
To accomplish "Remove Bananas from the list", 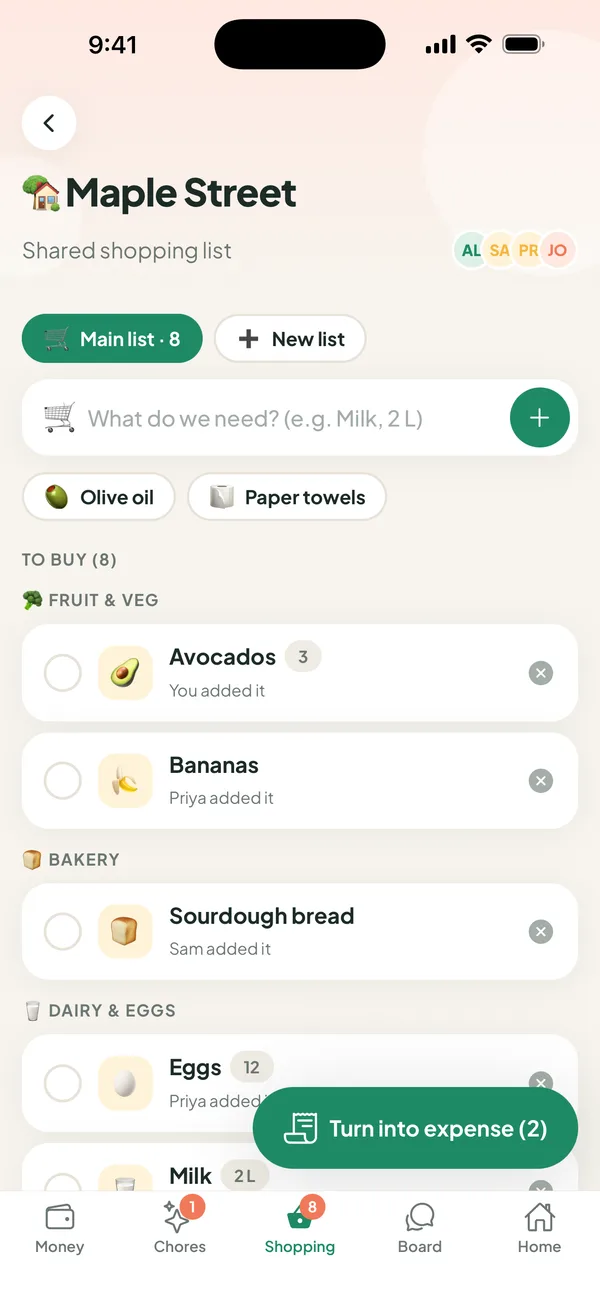I will coord(541,781).
